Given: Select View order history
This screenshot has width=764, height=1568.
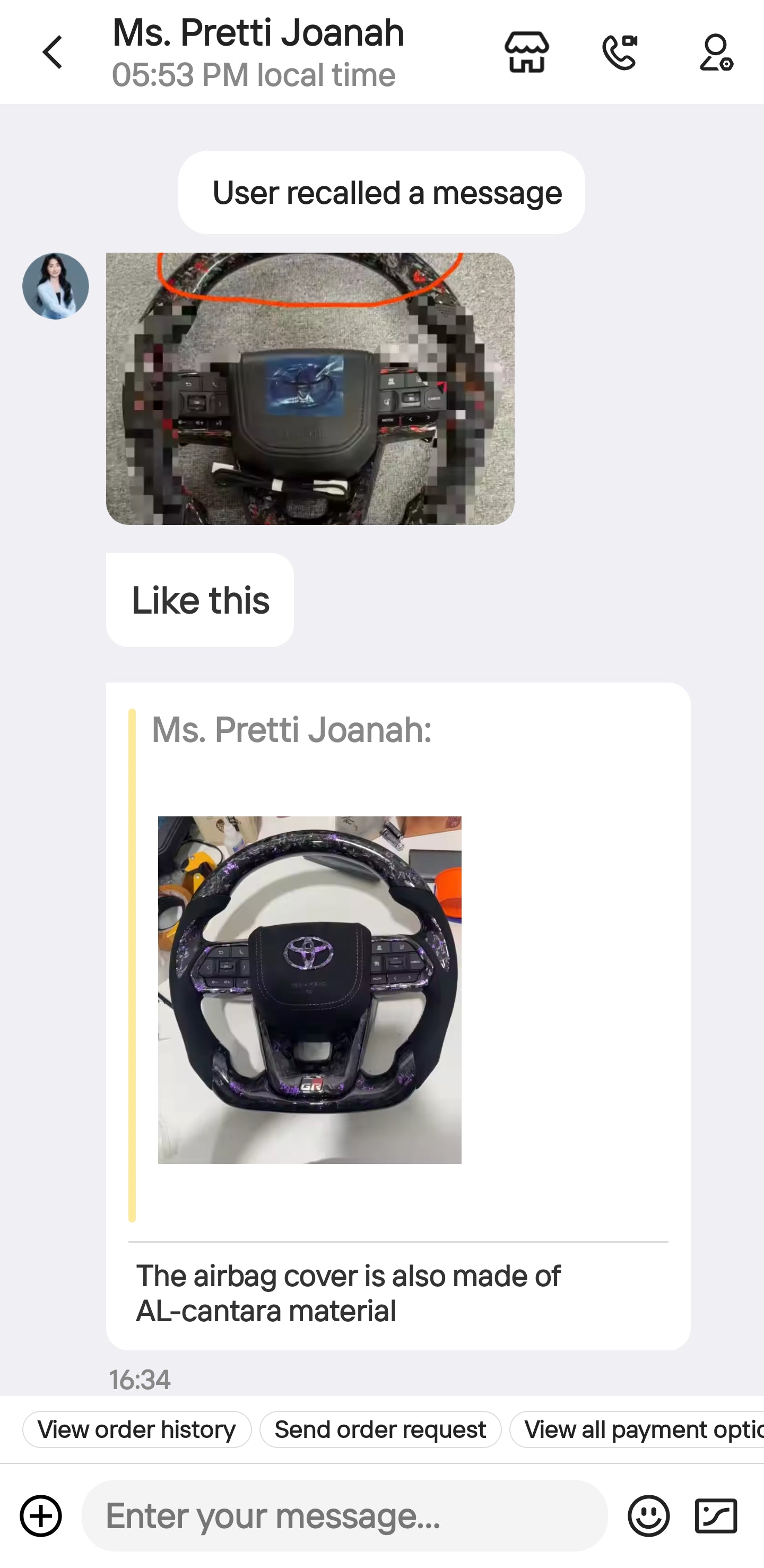Looking at the screenshot, I should click(136, 1430).
